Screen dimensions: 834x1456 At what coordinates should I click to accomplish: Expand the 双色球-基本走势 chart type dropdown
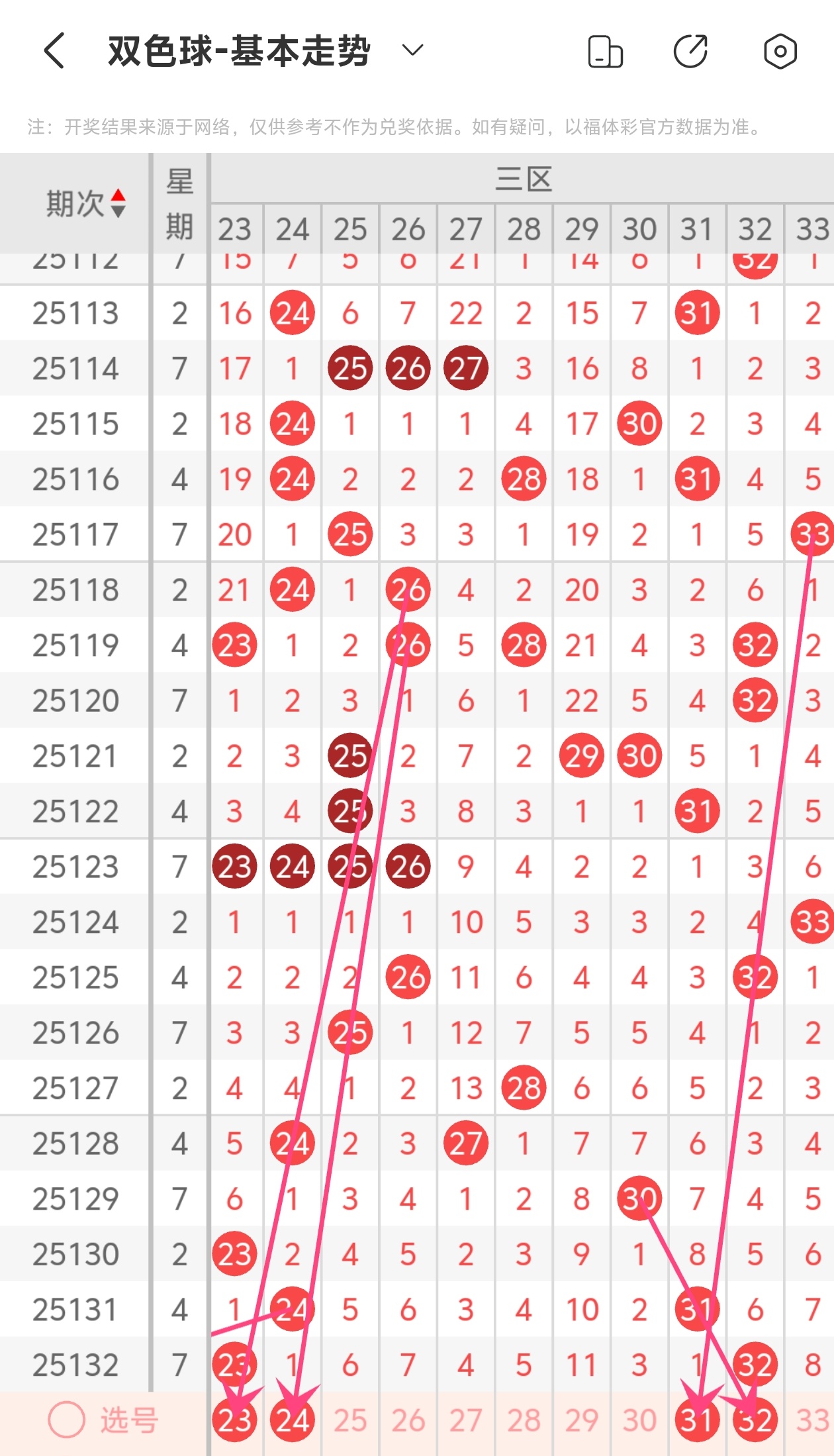(x=412, y=50)
